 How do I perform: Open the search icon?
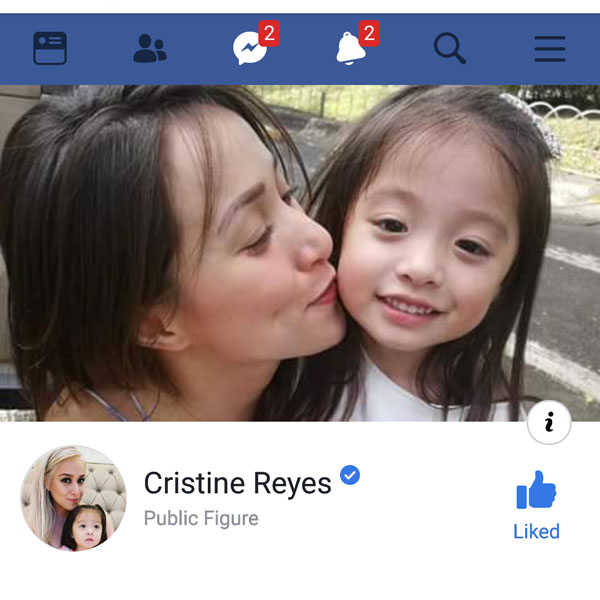[450, 48]
